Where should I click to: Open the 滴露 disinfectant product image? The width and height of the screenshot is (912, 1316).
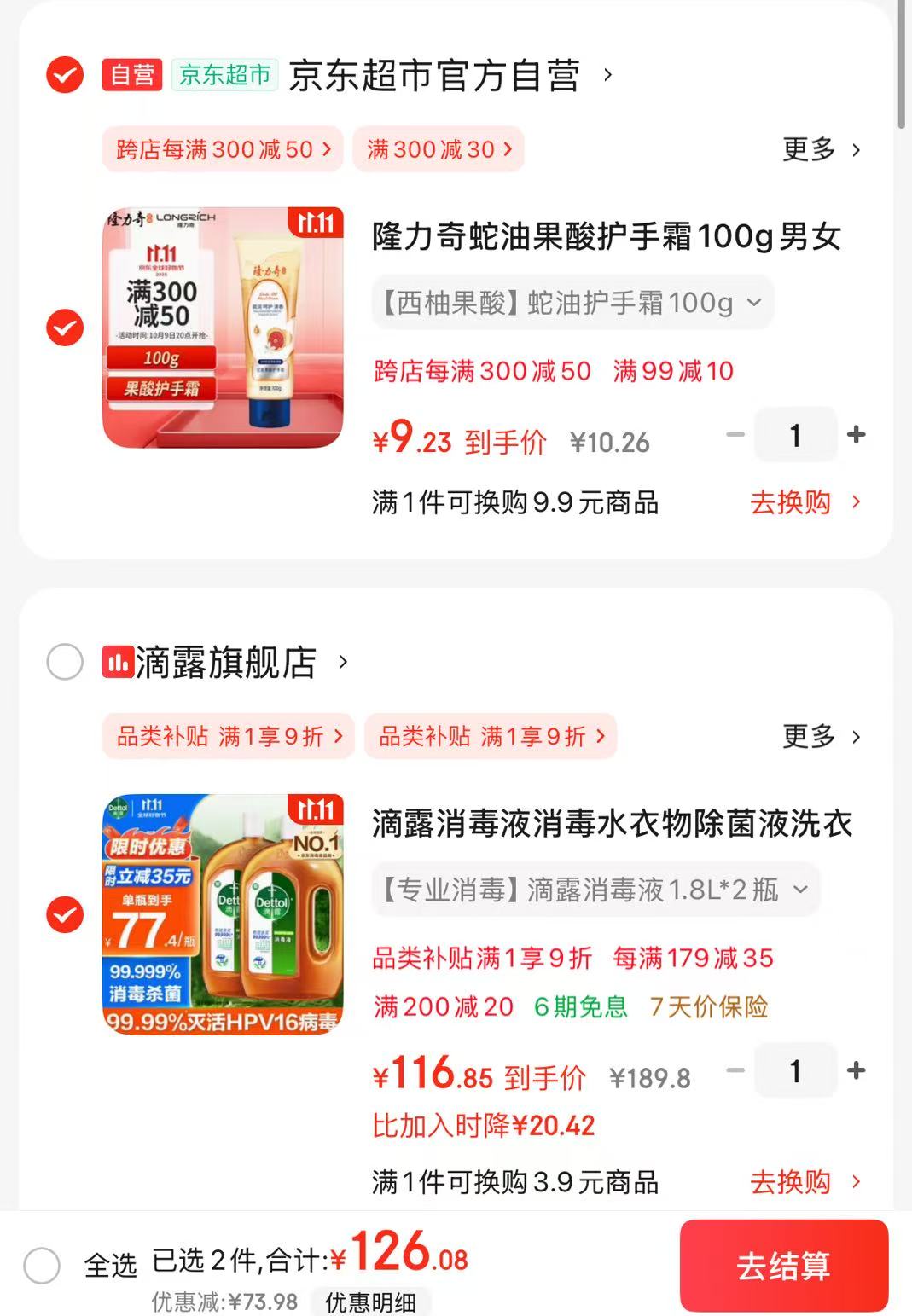pos(223,914)
